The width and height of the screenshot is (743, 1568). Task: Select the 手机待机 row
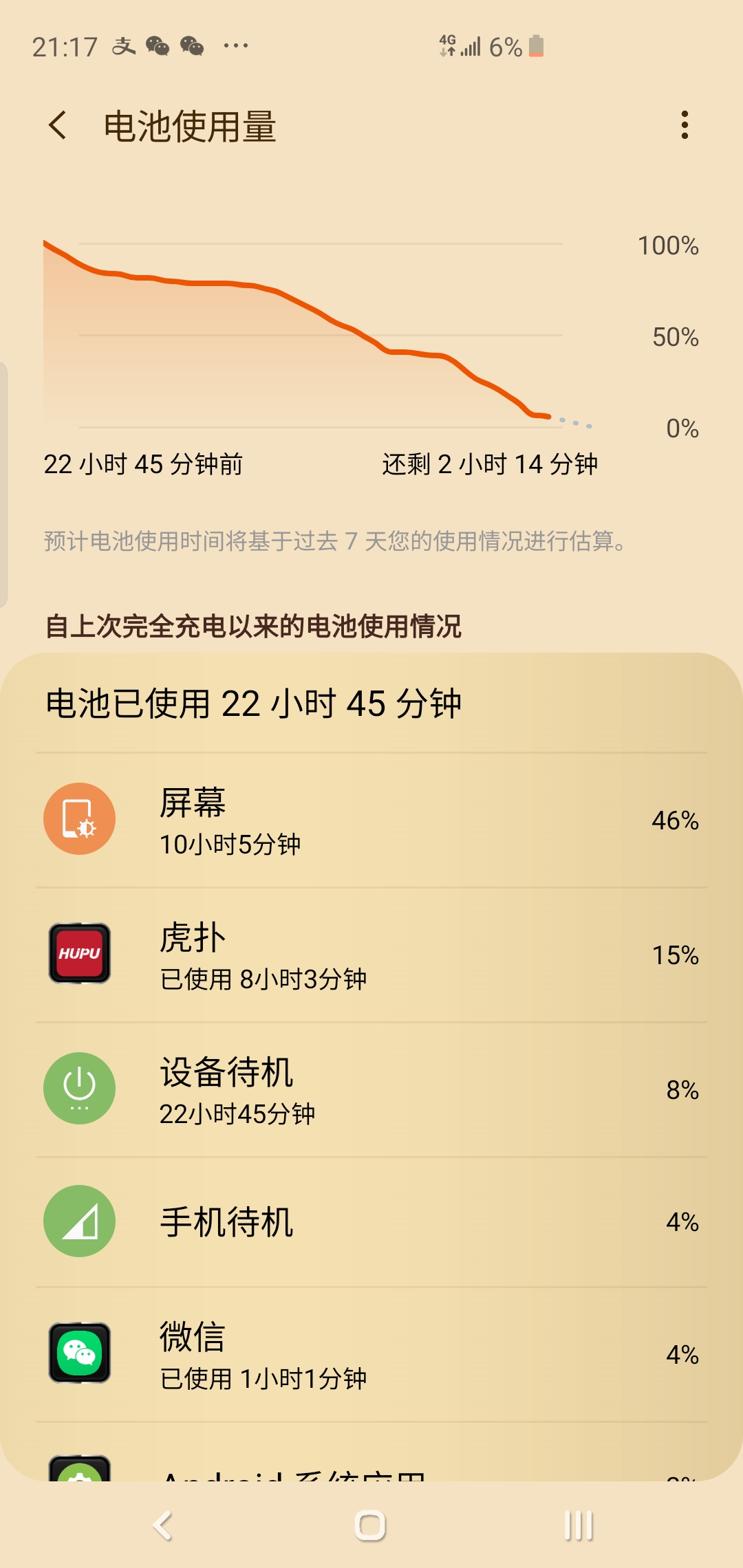point(371,1222)
